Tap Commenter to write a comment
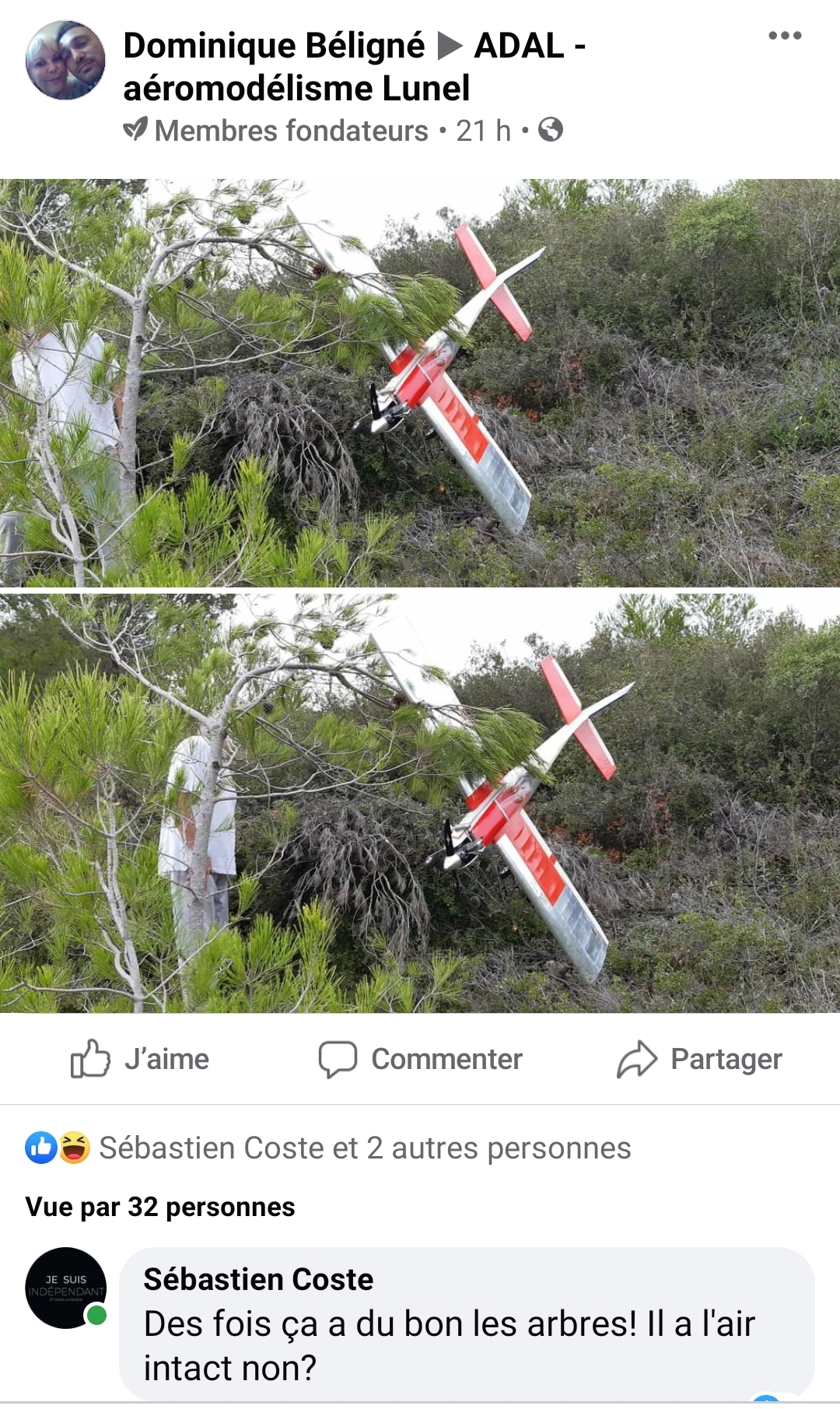 [420, 1059]
